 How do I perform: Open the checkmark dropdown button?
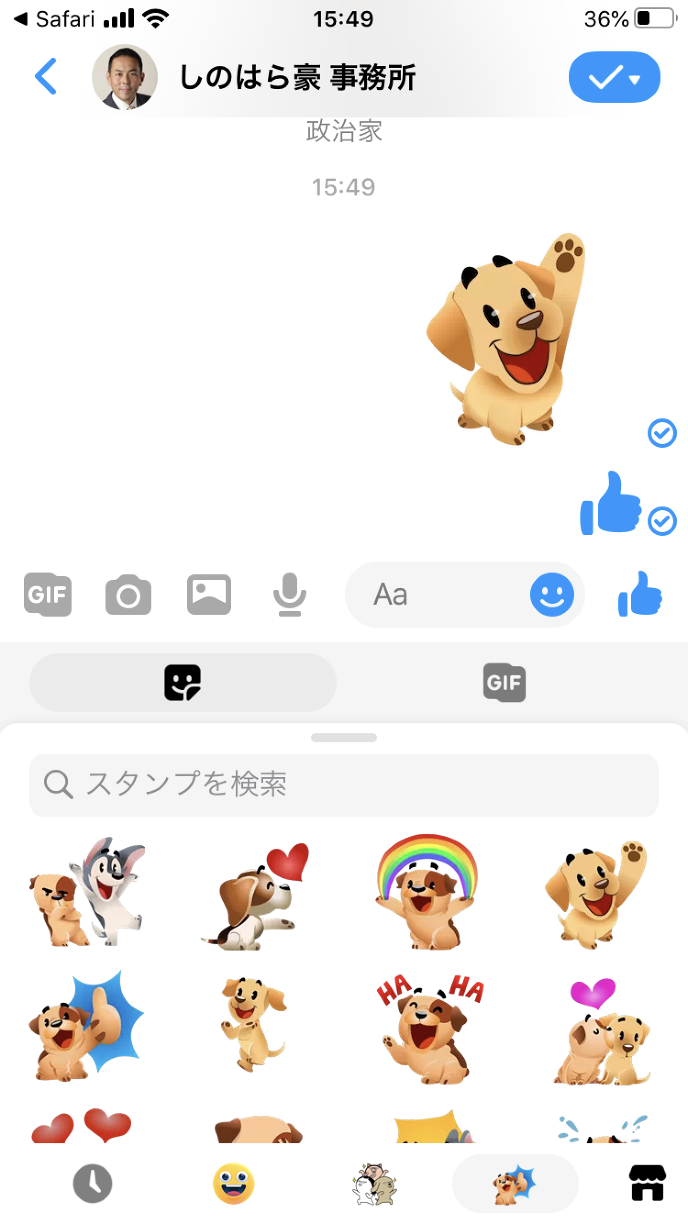pos(614,77)
